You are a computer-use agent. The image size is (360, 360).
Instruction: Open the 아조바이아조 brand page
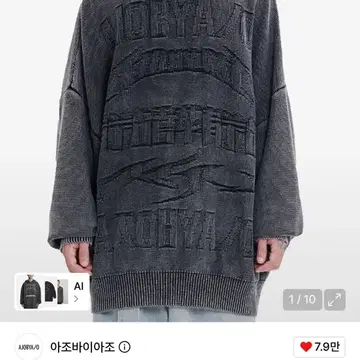pos(82,347)
